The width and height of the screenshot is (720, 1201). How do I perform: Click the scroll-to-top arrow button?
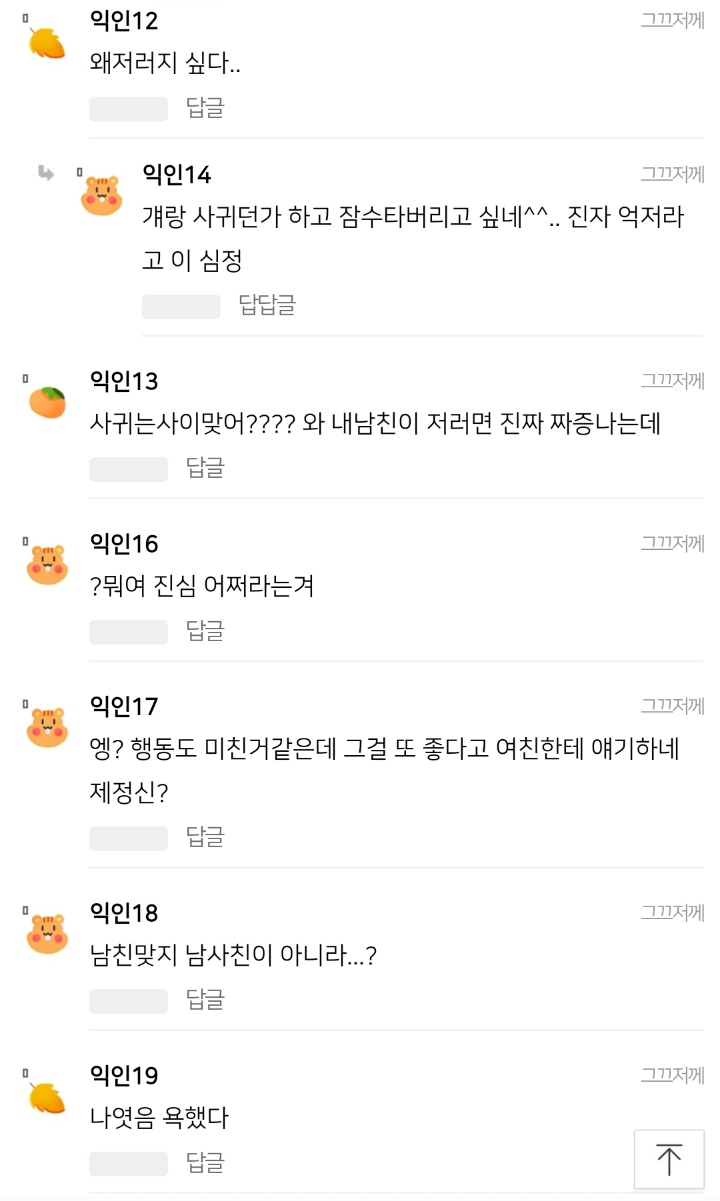click(670, 1159)
